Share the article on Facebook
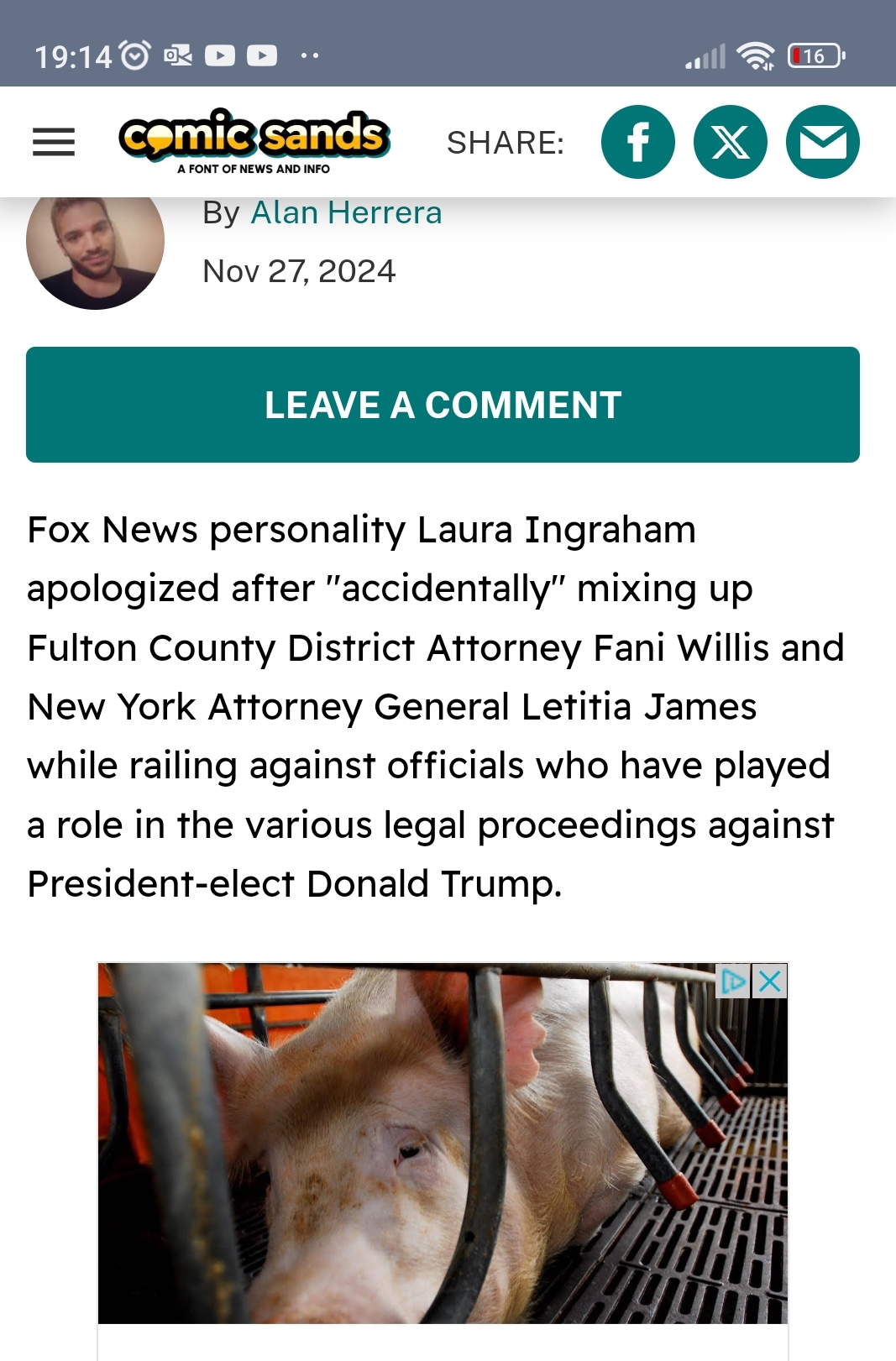 coord(637,142)
